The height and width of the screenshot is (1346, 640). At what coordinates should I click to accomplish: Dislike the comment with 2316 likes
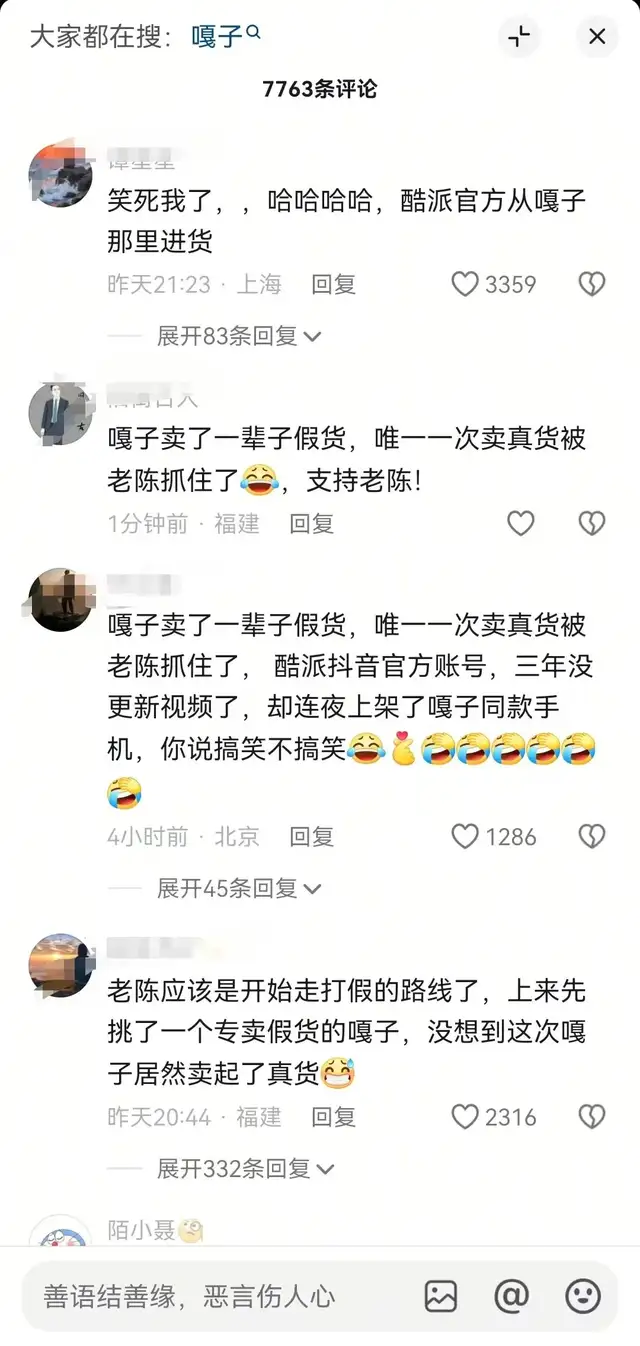(x=592, y=1117)
